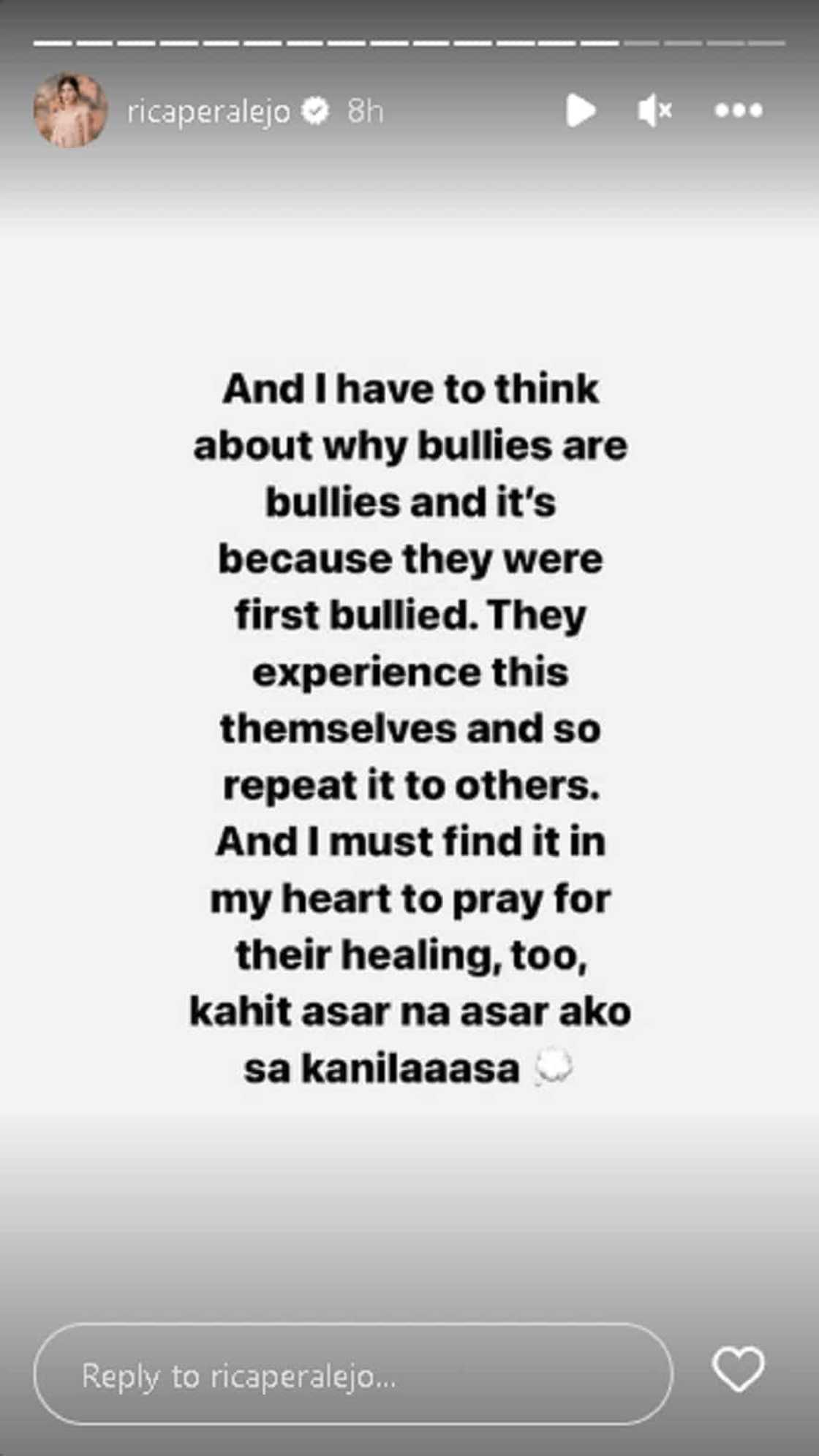Tap the Reply to ricaperalejo field
This screenshot has height=1456, width=819.
click(x=352, y=1376)
